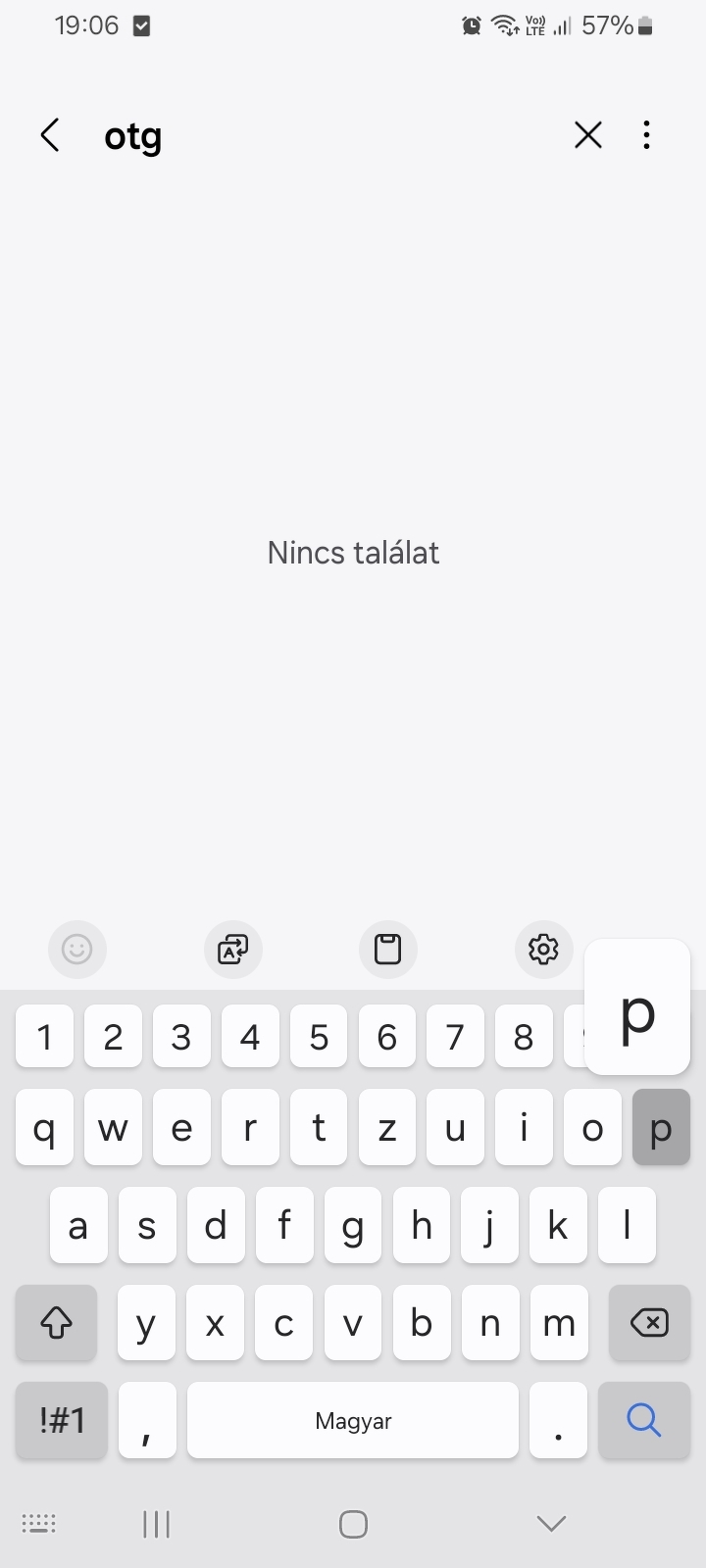Open the overflow menu
Screen dimensions: 706x1568
(646, 135)
